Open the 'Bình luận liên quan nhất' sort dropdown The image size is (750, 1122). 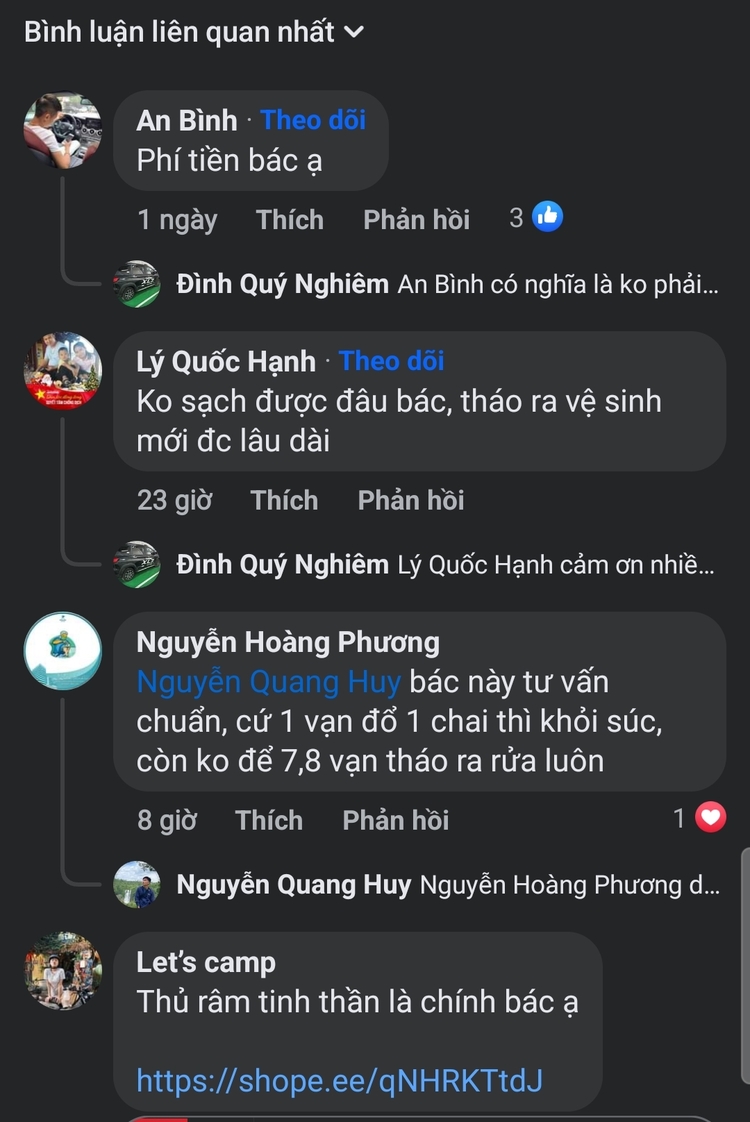click(194, 32)
